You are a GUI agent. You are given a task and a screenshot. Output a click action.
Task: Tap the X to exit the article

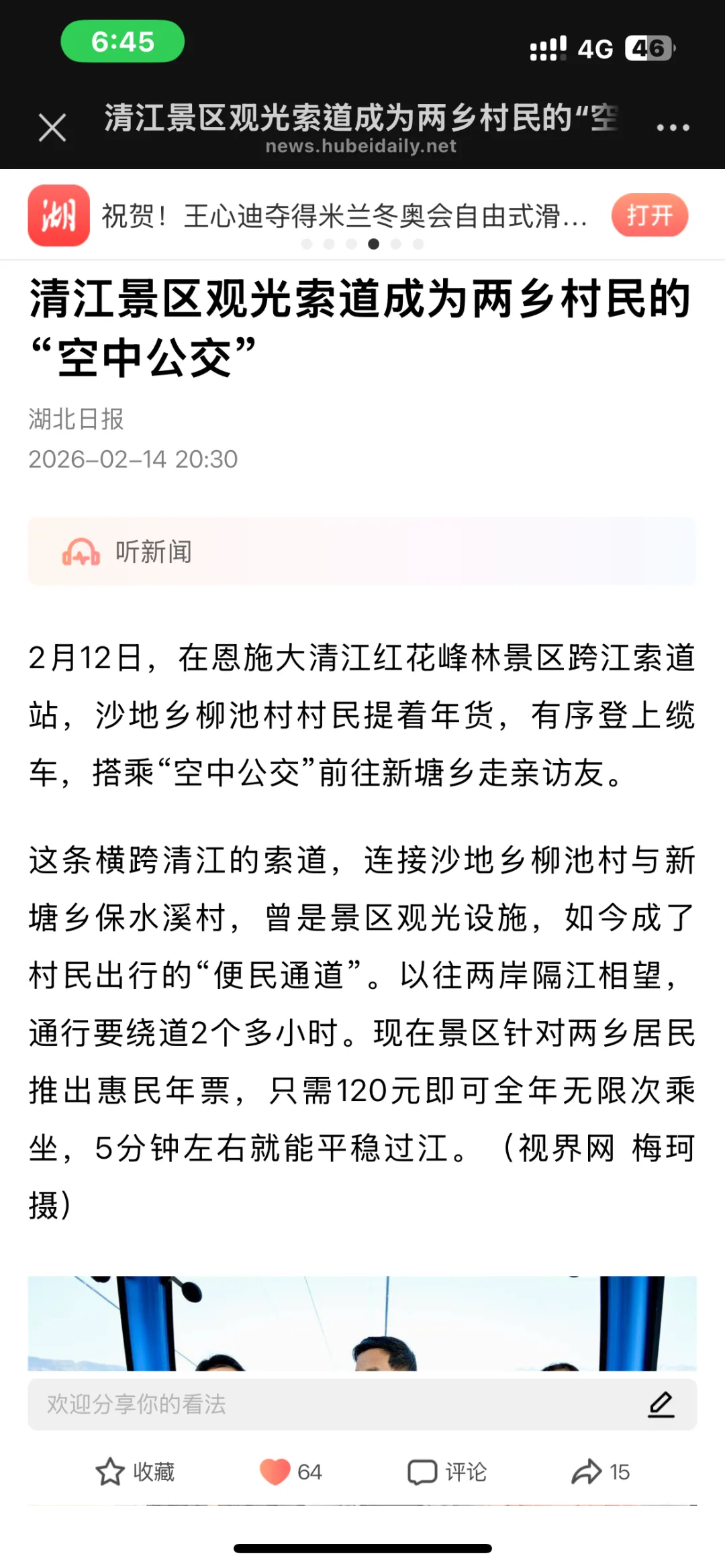(x=50, y=127)
